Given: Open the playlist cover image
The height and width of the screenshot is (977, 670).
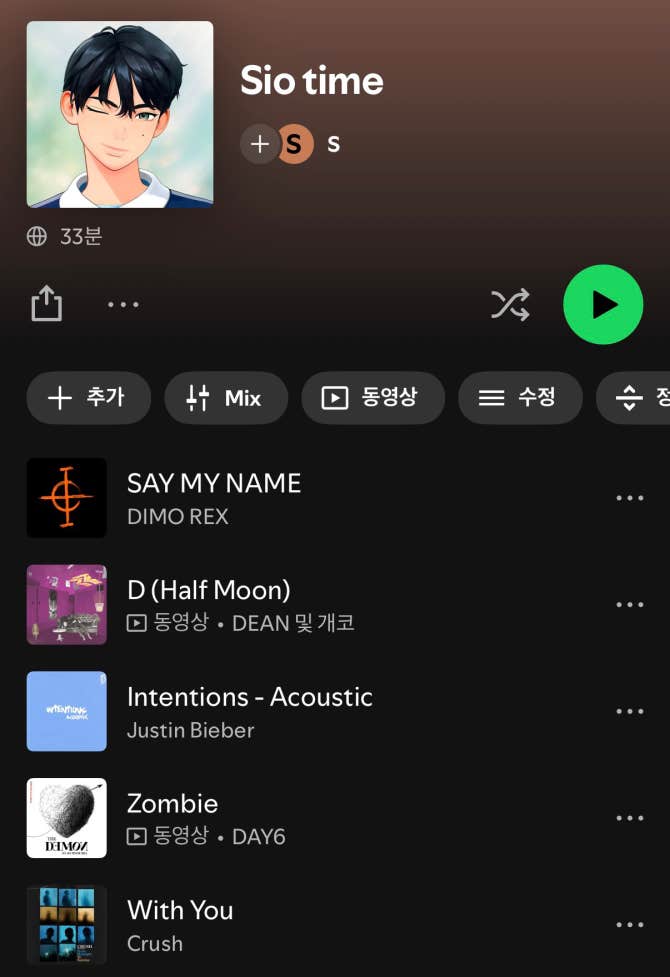Looking at the screenshot, I should (120, 114).
